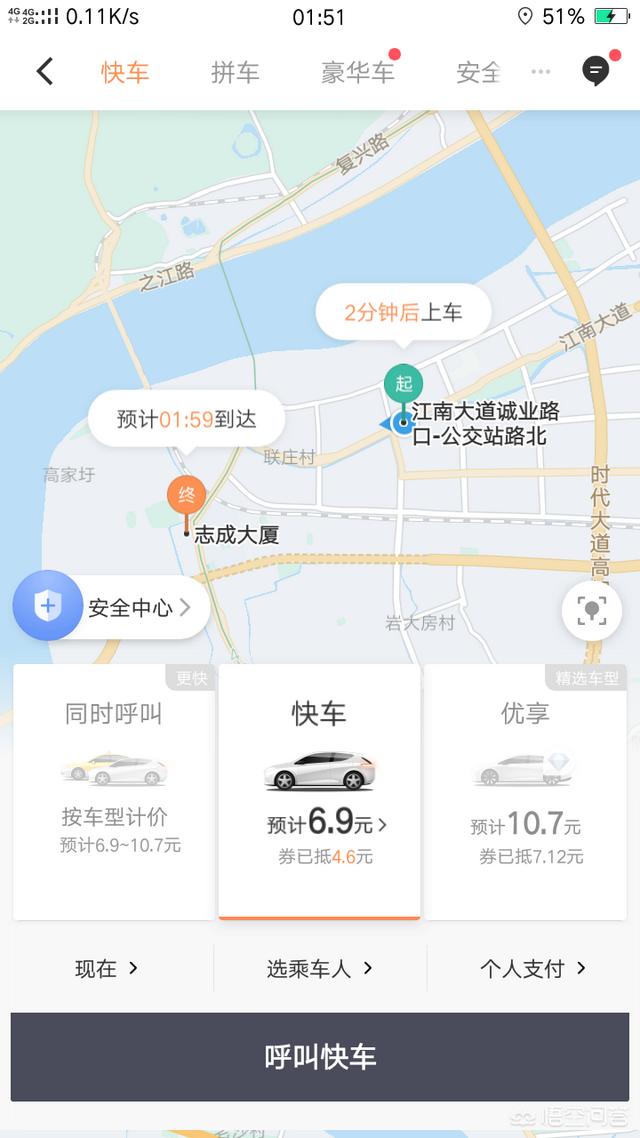This screenshot has width=640, height=1138.
Task: Select the 同时呼叫 ride option card
Action: click(x=114, y=790)
